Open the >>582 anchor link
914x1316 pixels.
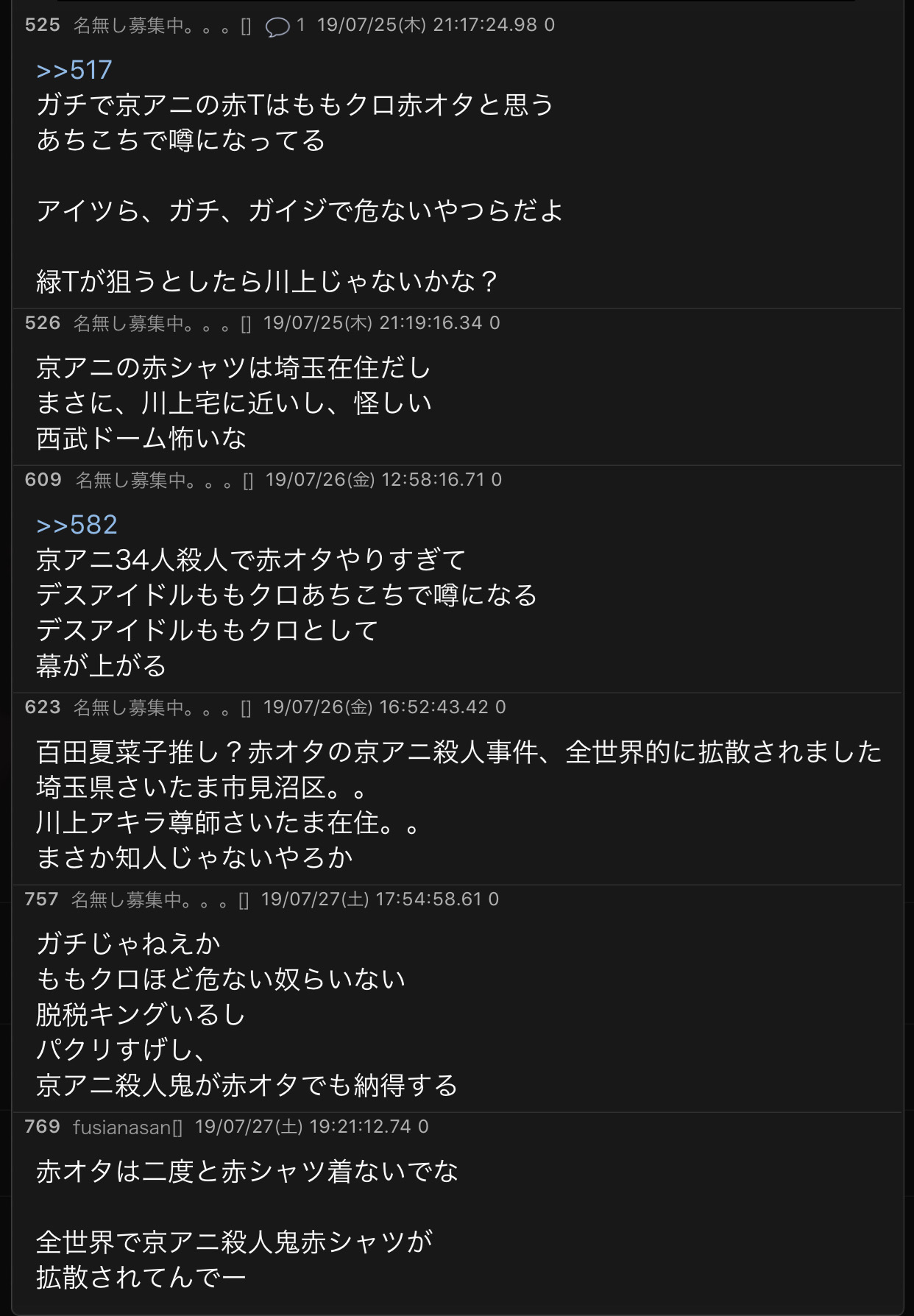coord(77,525)
